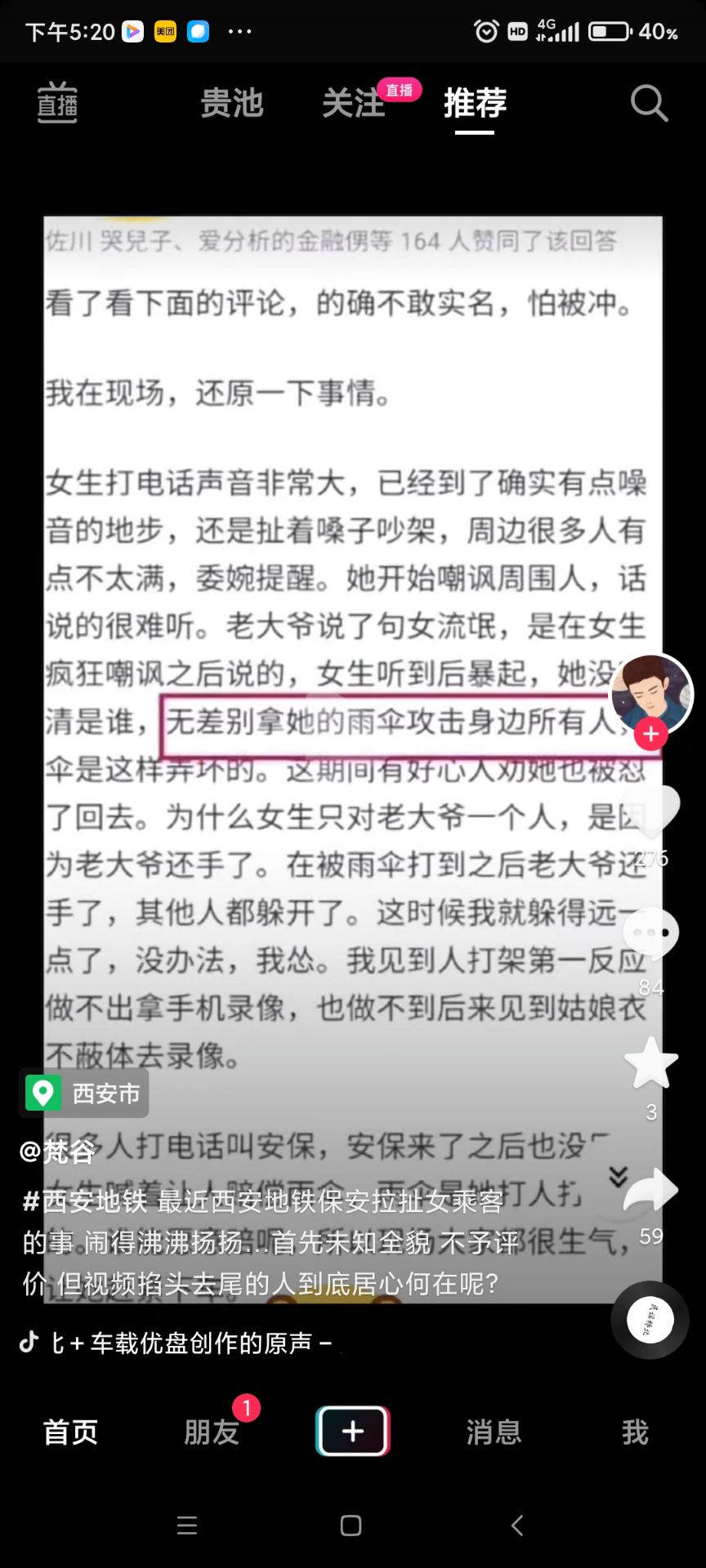Select the 推荐 tab
Screen dimensions: 706x1568
[475, 104]
